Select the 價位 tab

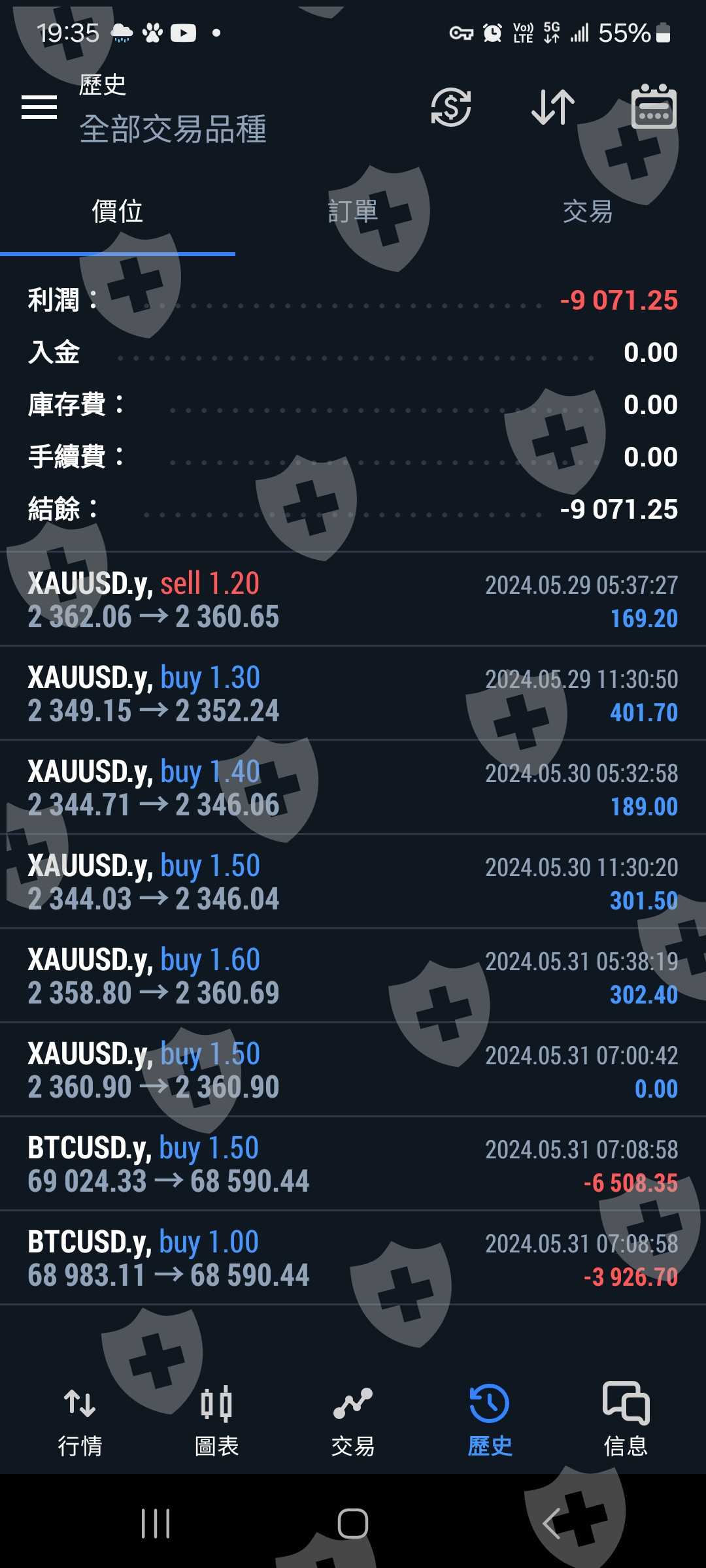pyautogui.click(x=118, y=212)
